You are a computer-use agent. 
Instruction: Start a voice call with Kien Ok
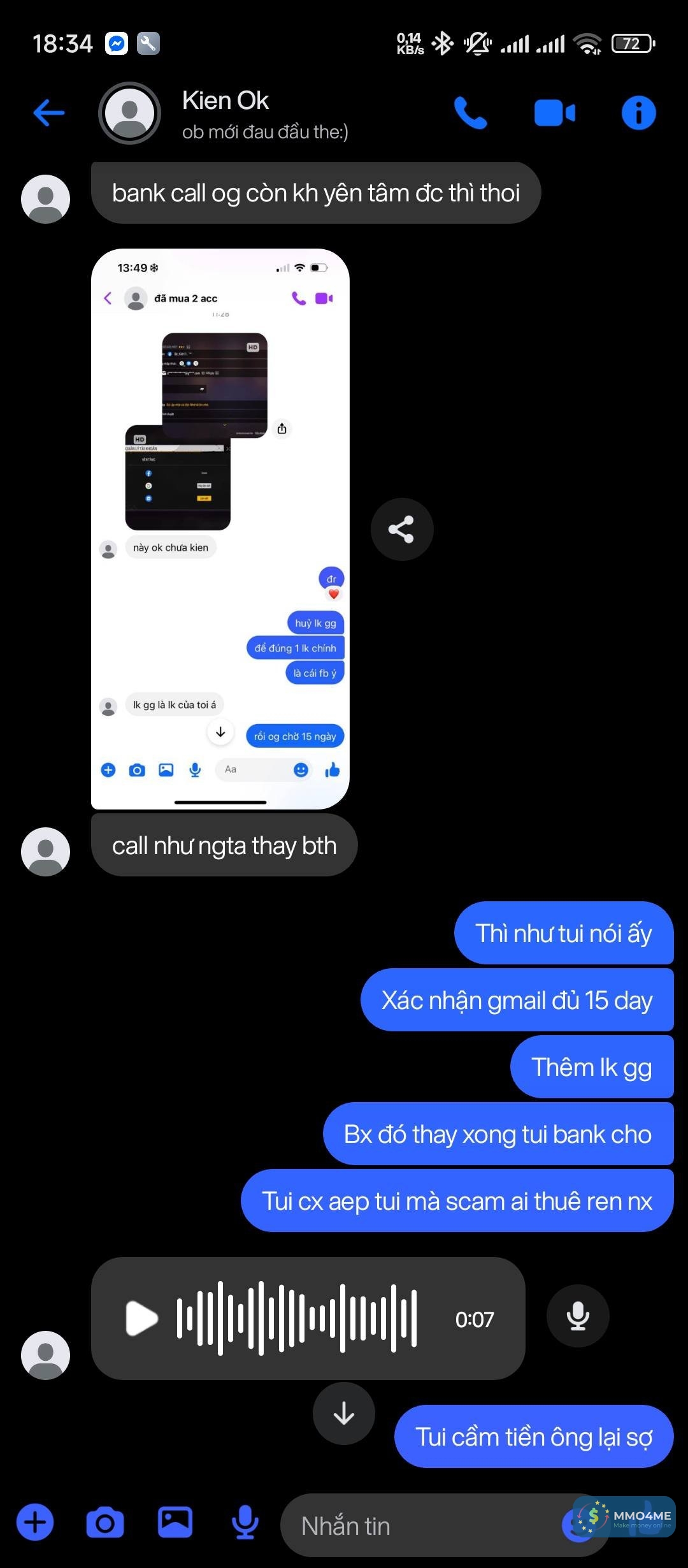[x=470, y=113]
